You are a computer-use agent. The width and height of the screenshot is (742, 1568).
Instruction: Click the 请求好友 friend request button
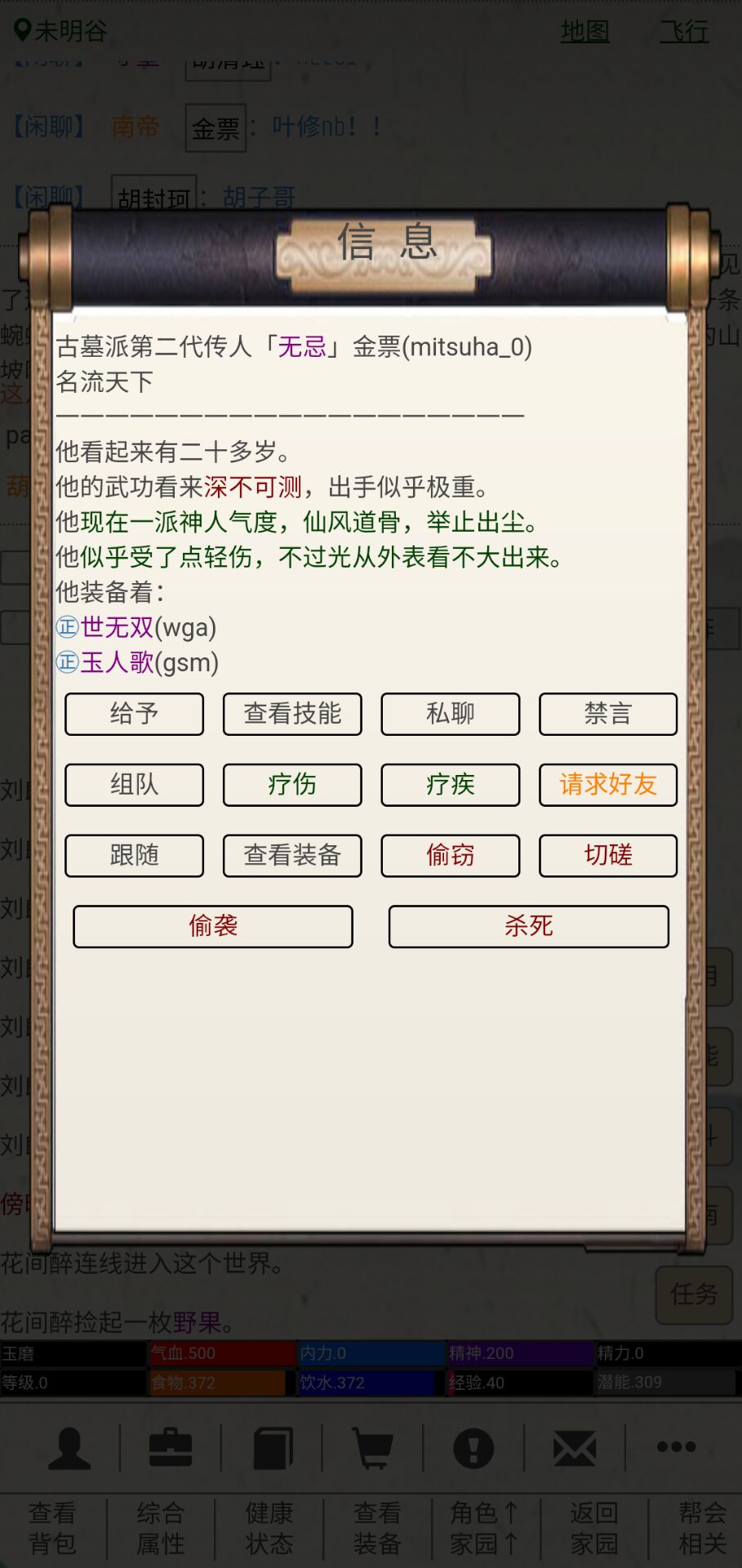pos(607,784)
